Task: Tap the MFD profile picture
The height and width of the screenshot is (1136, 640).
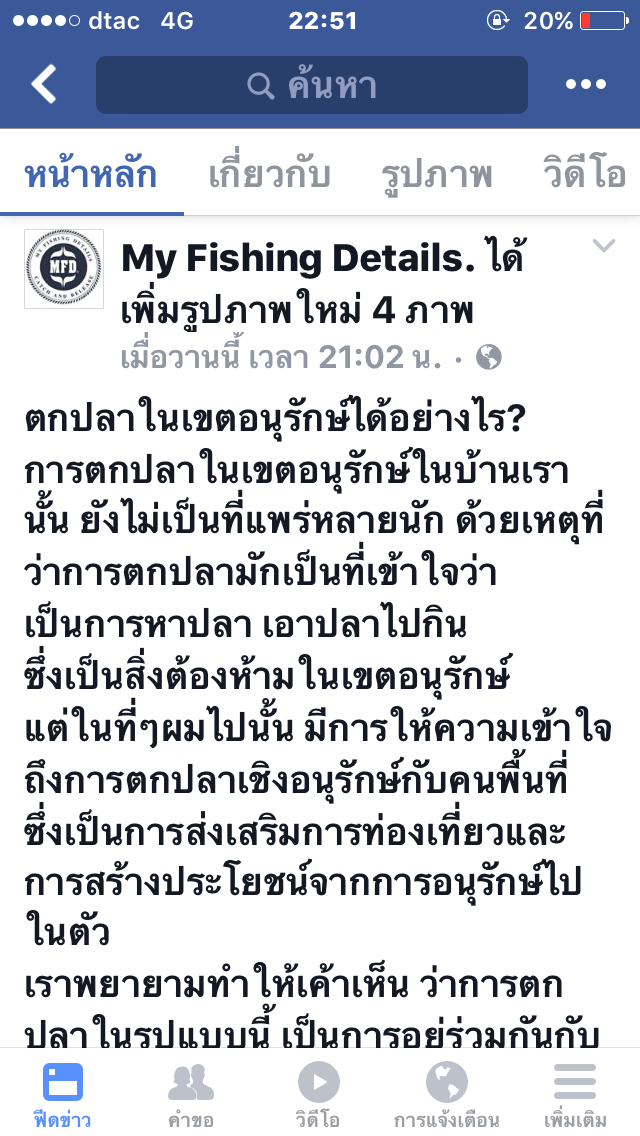Action: pyautogui.click(x=64, y=269)
